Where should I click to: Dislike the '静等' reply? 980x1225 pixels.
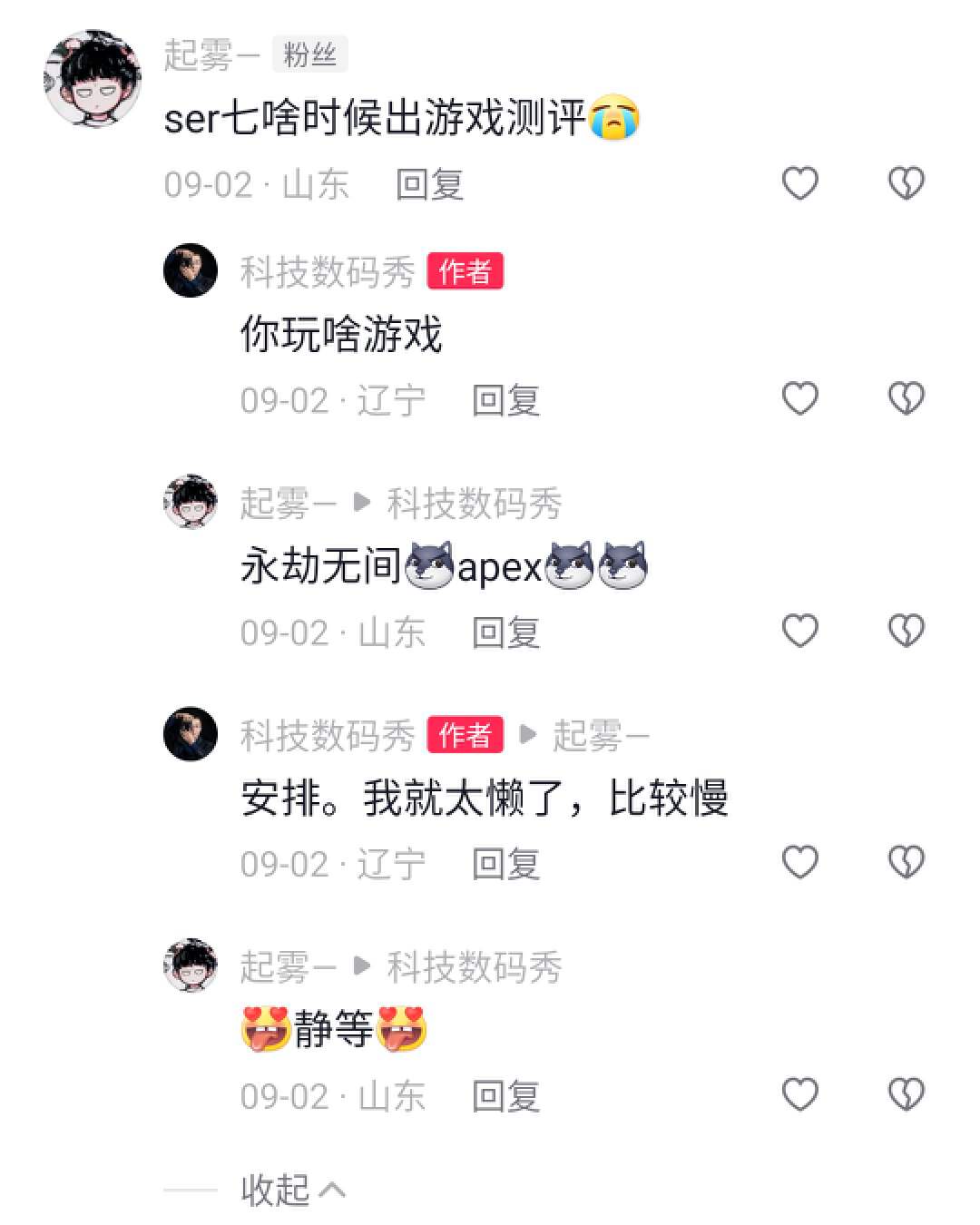pyautogui.click(x=906, y=1095)
